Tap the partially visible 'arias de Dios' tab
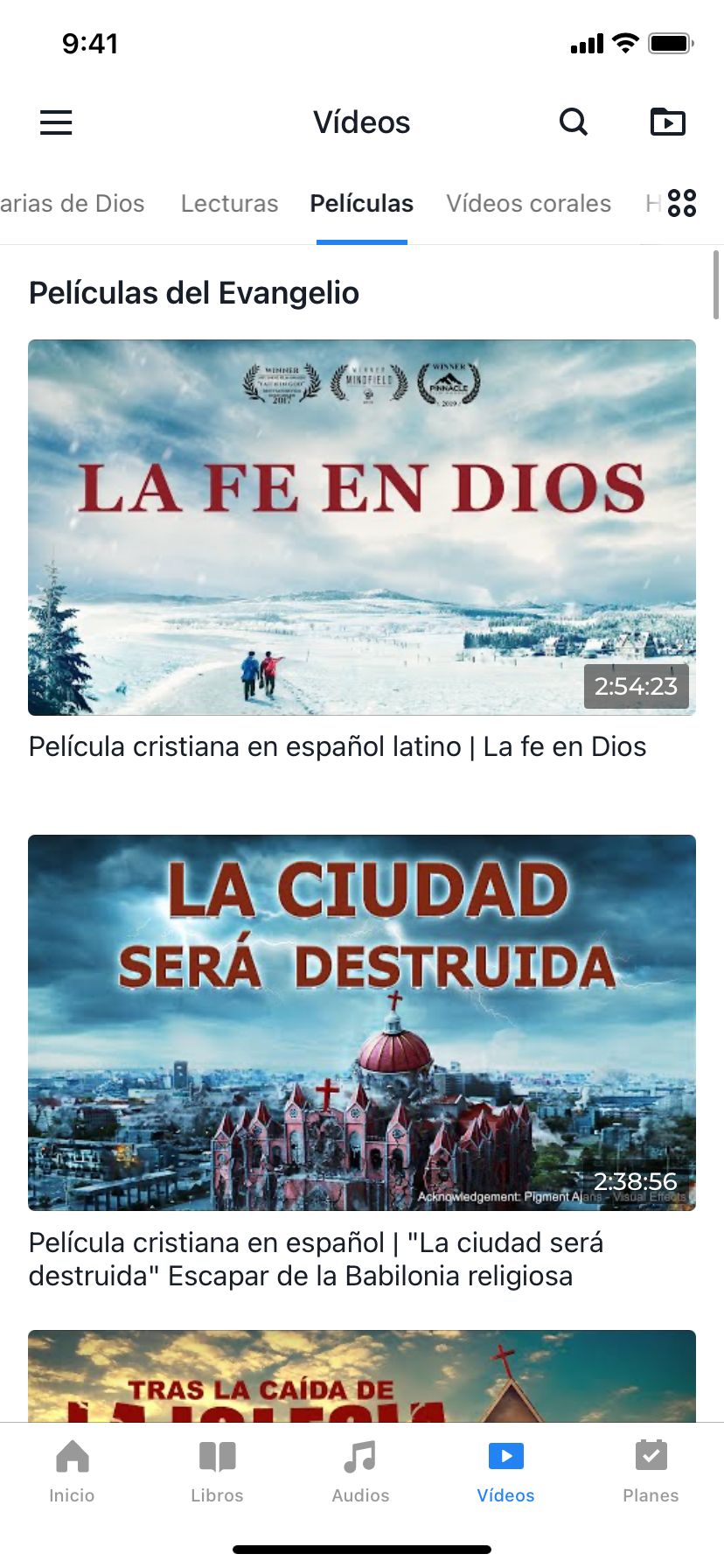Image resolution: width=724 pixels, height=1568 pixels. click(x=72, y=204)
